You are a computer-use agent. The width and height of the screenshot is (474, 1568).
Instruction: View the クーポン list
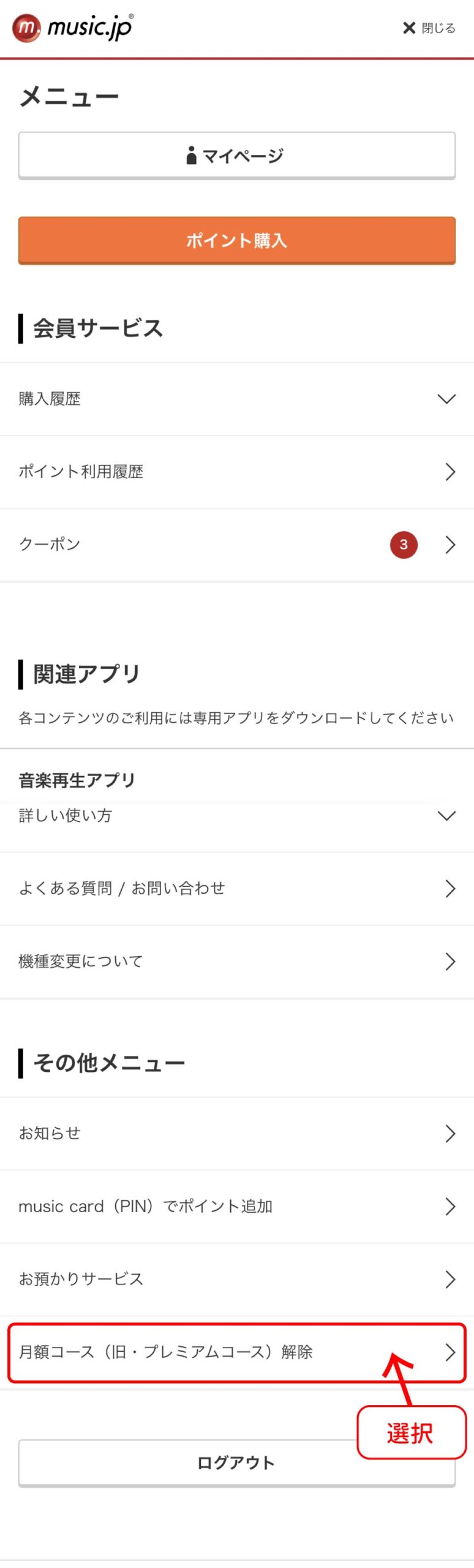pos(236,545)
